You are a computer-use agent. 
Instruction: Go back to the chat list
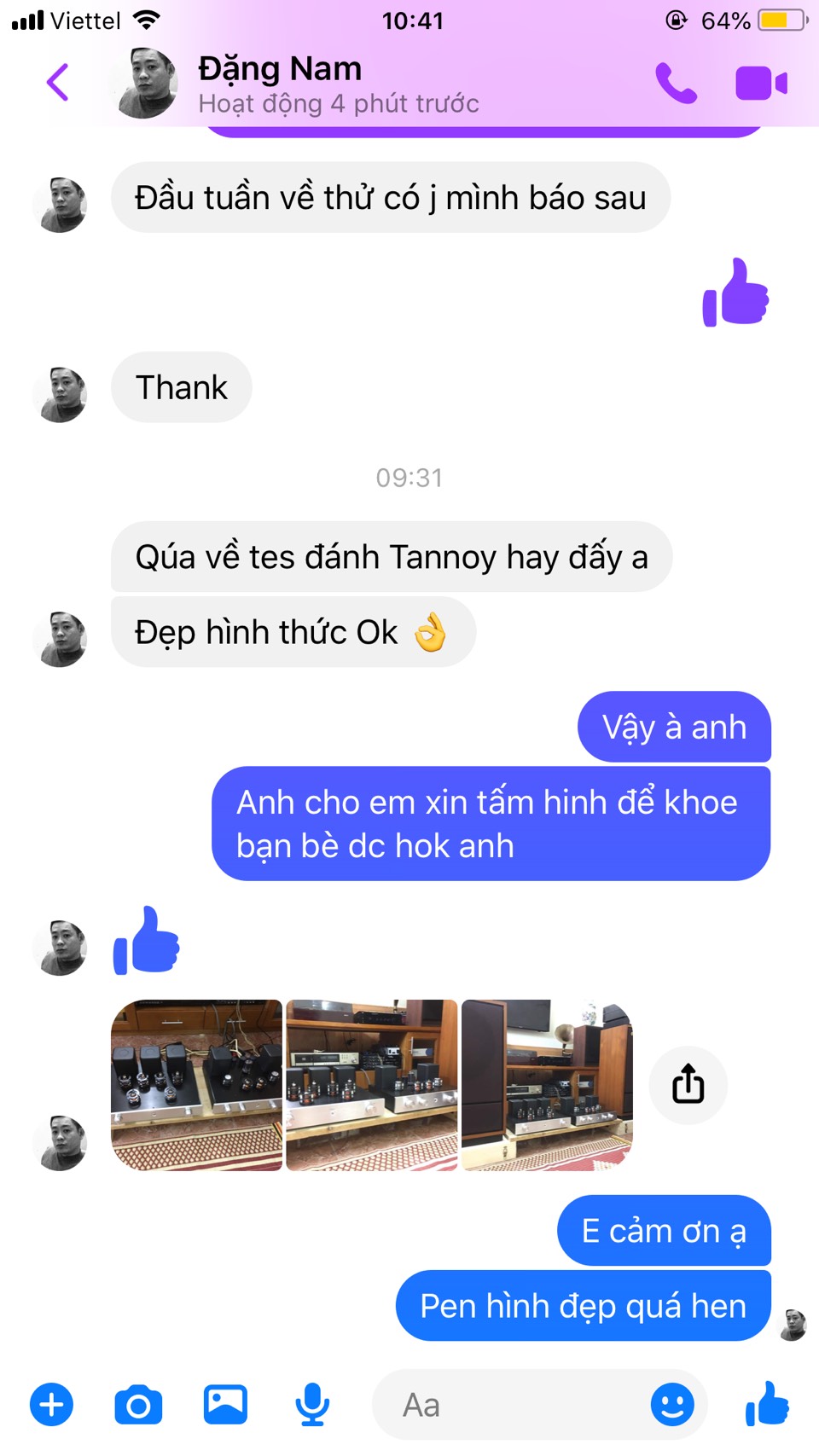57,83
